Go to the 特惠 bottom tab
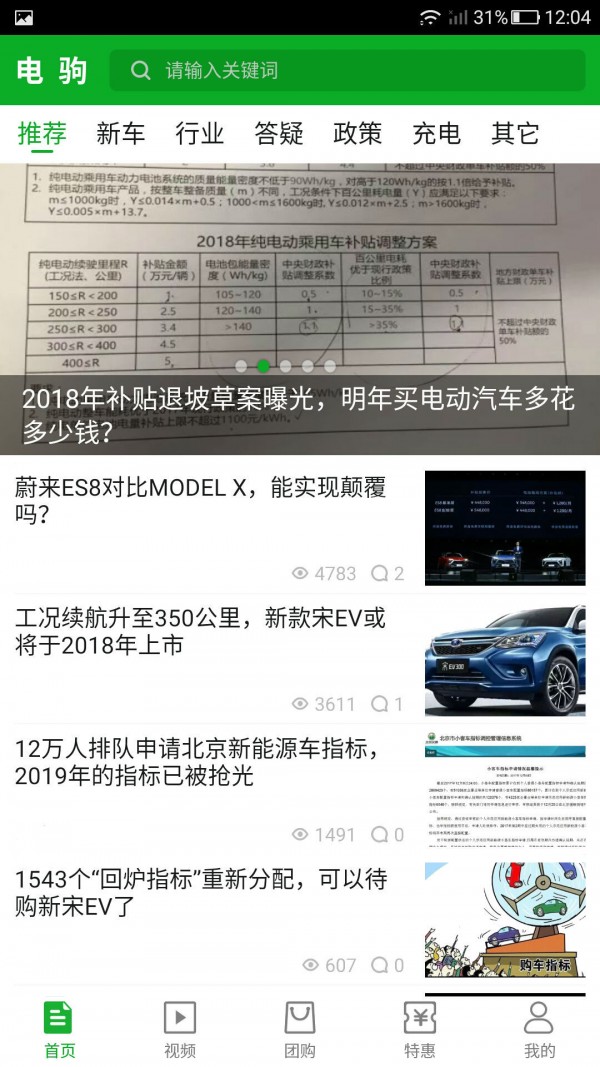Viewport: 600px width, 1067px height. [x=420, y=1030]
